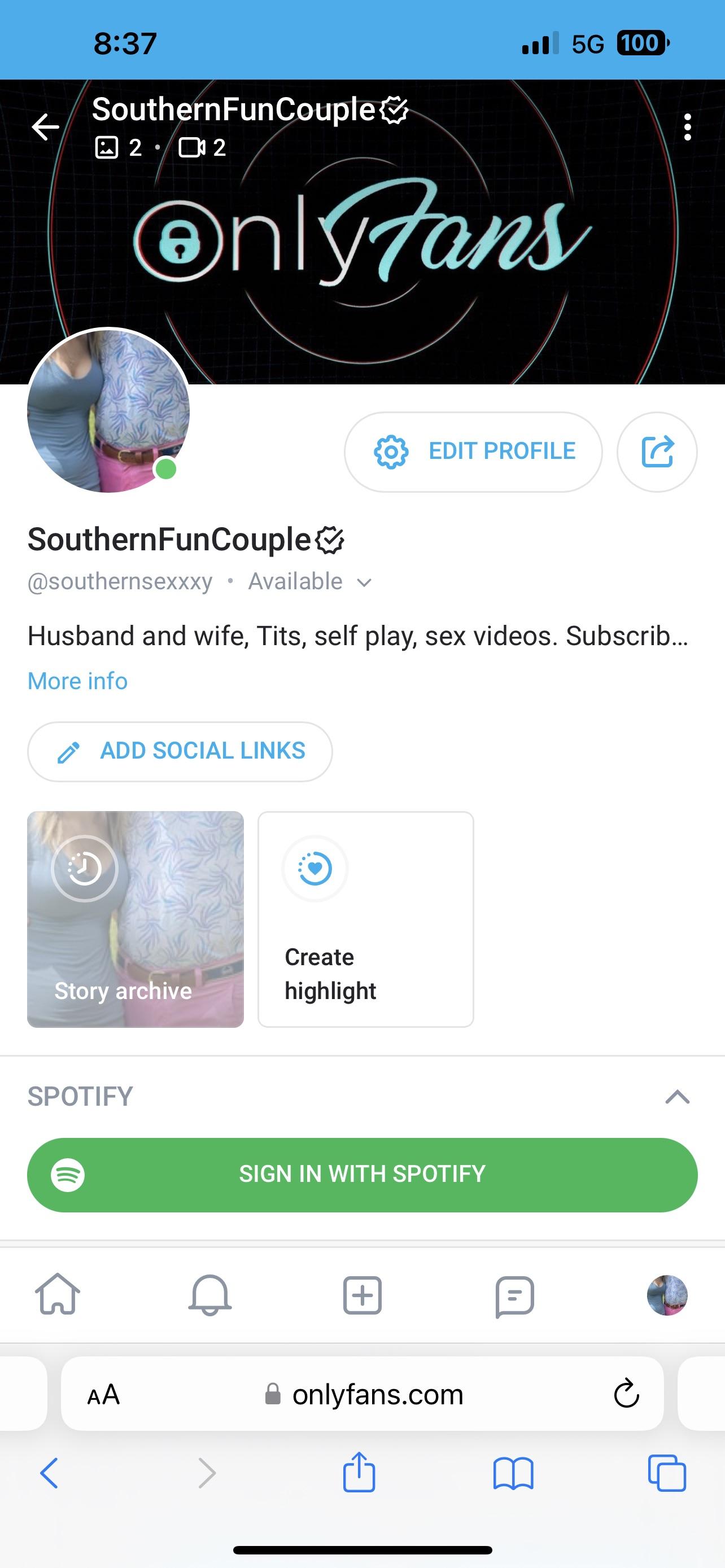725x1568 pixels.
Task: Go to the Home tab
Action: point(58,1294)
